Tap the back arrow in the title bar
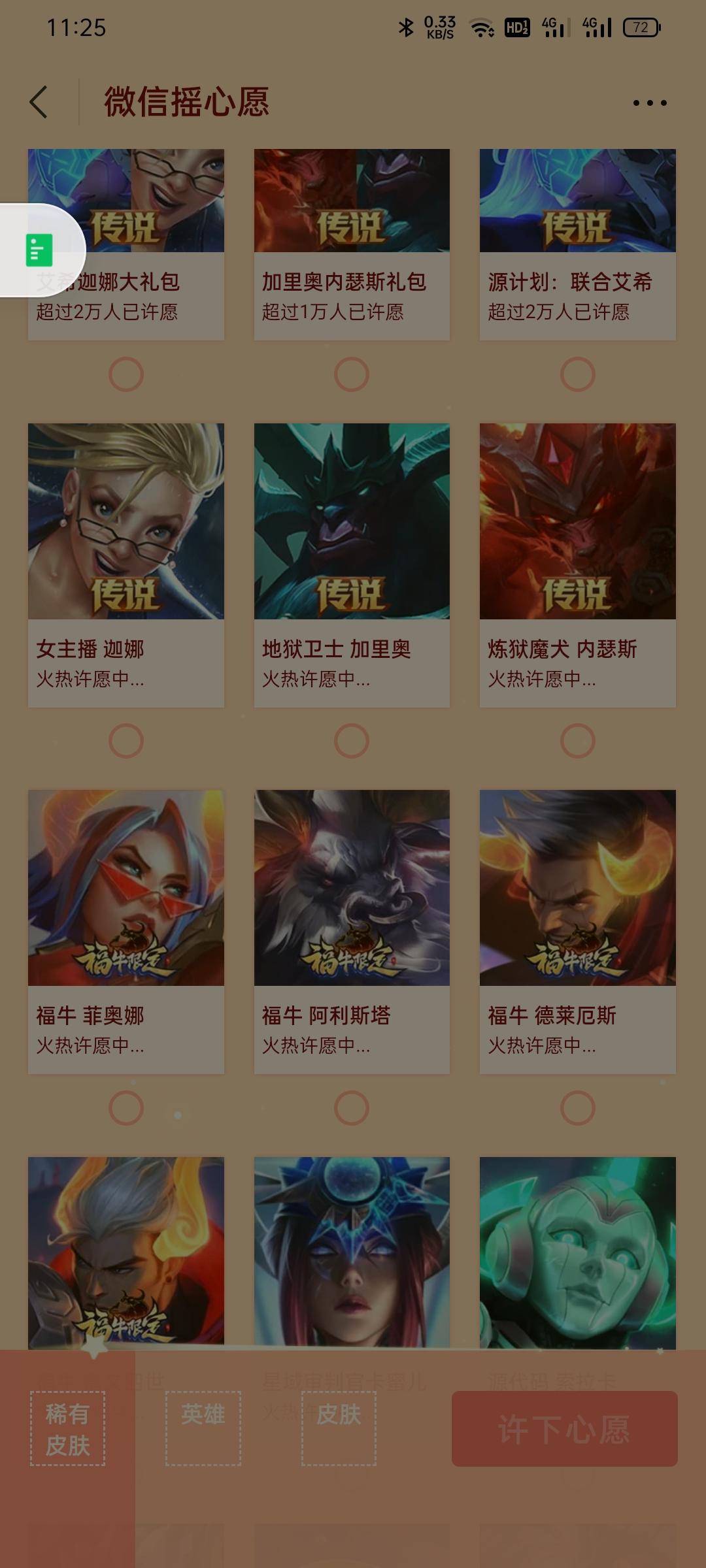The image size is (706, 1568). (37, 103)
